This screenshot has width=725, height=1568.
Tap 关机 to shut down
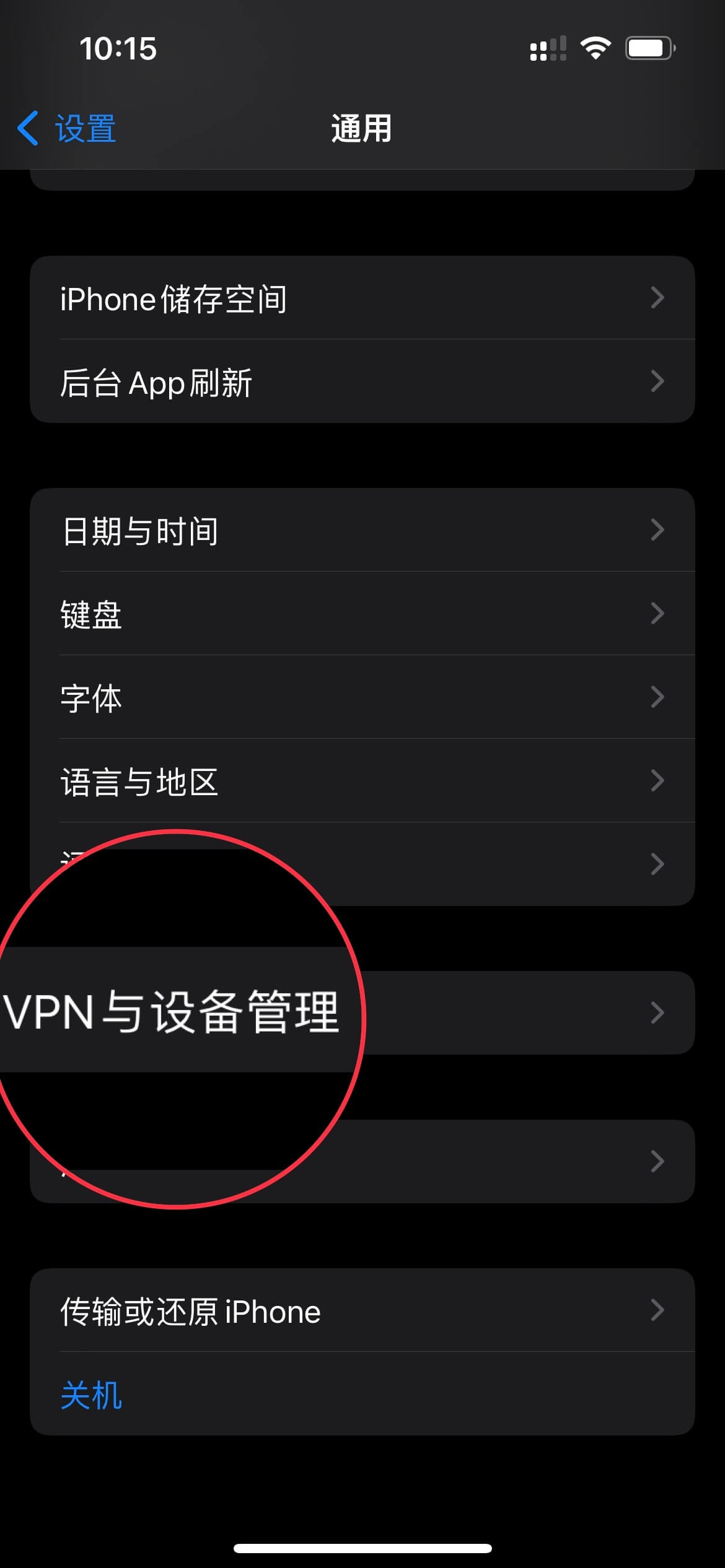tap(92, 1395)
